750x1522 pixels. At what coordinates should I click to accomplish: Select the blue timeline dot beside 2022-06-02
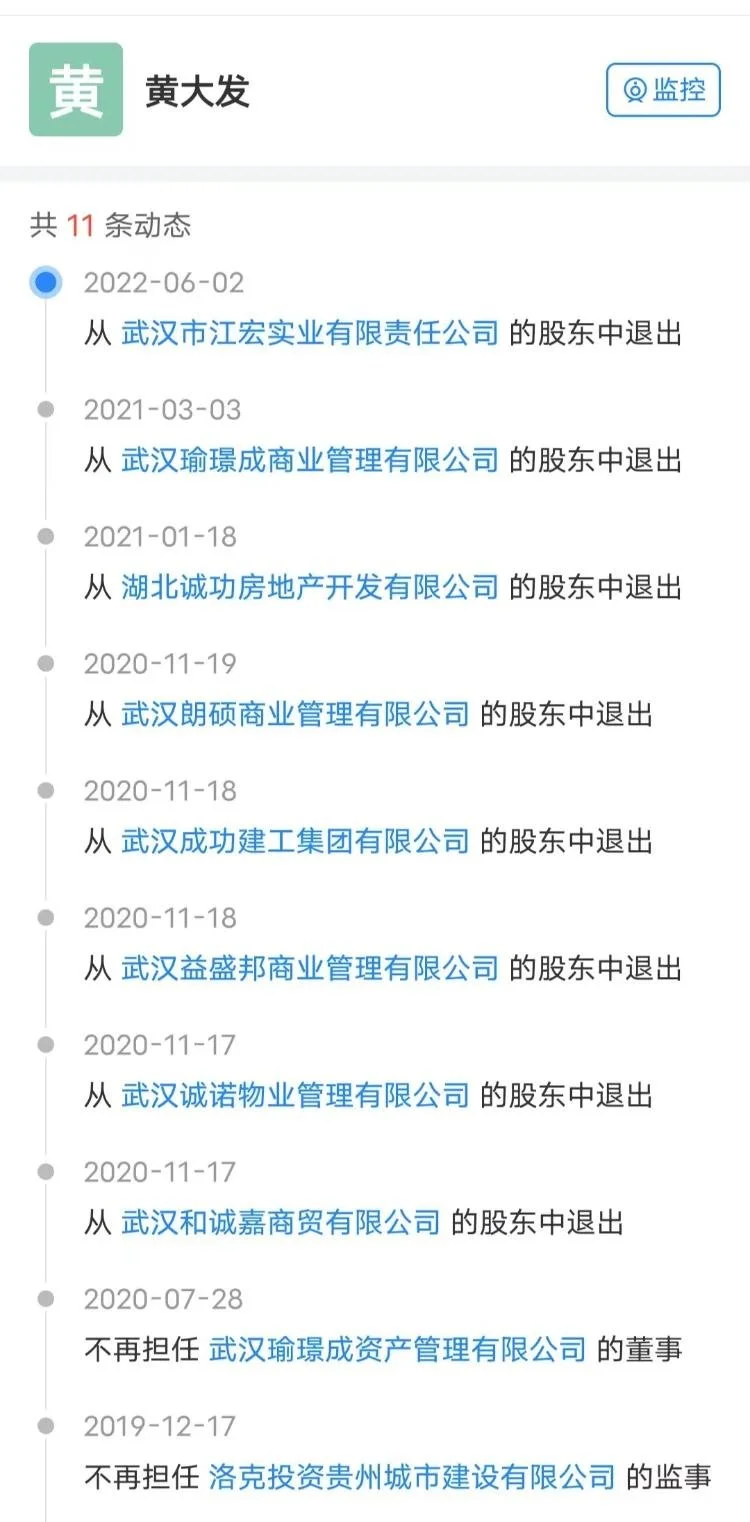(x=45, y=283)
